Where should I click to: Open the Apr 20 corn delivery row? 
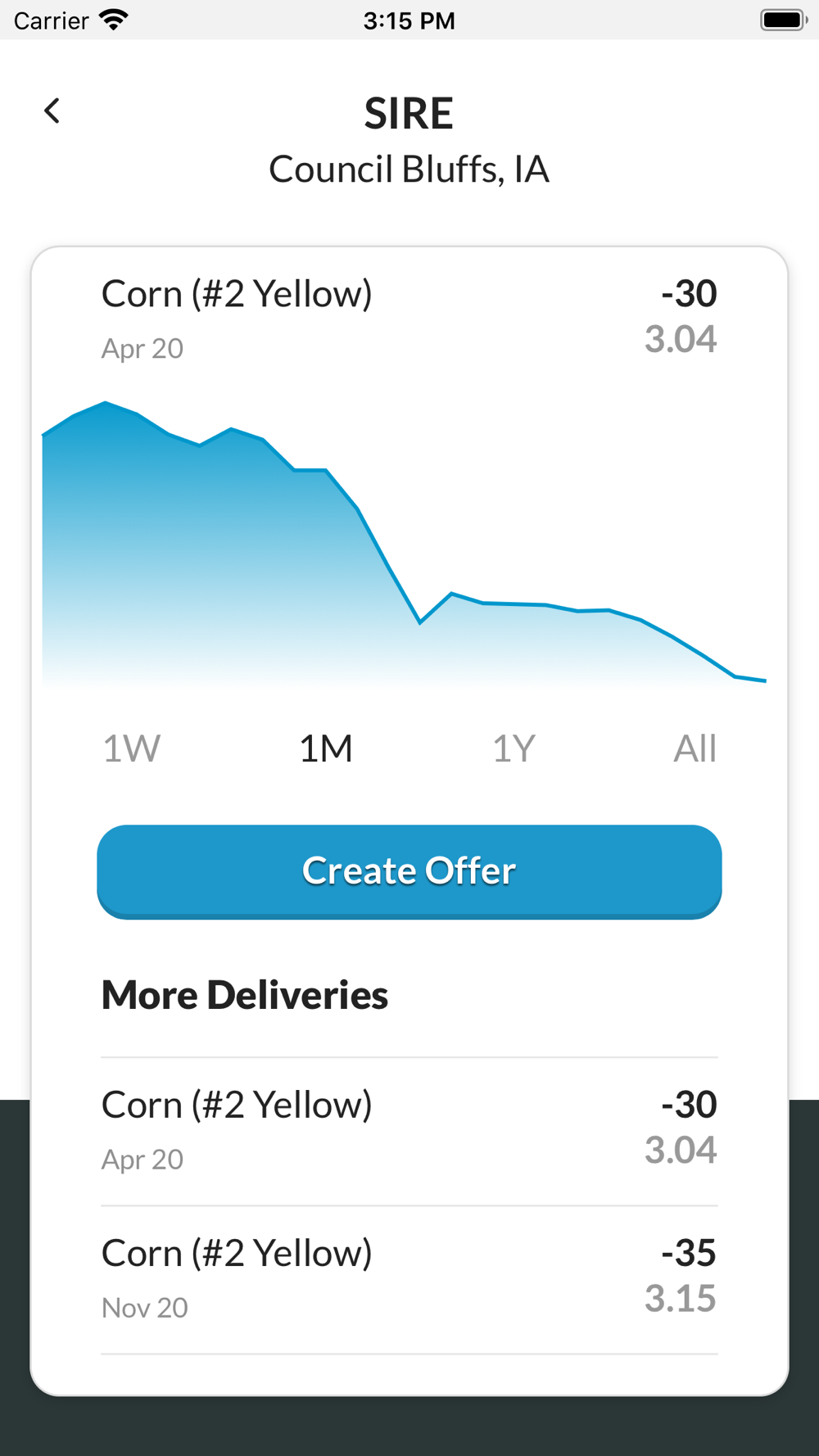tap(409, 1131)
